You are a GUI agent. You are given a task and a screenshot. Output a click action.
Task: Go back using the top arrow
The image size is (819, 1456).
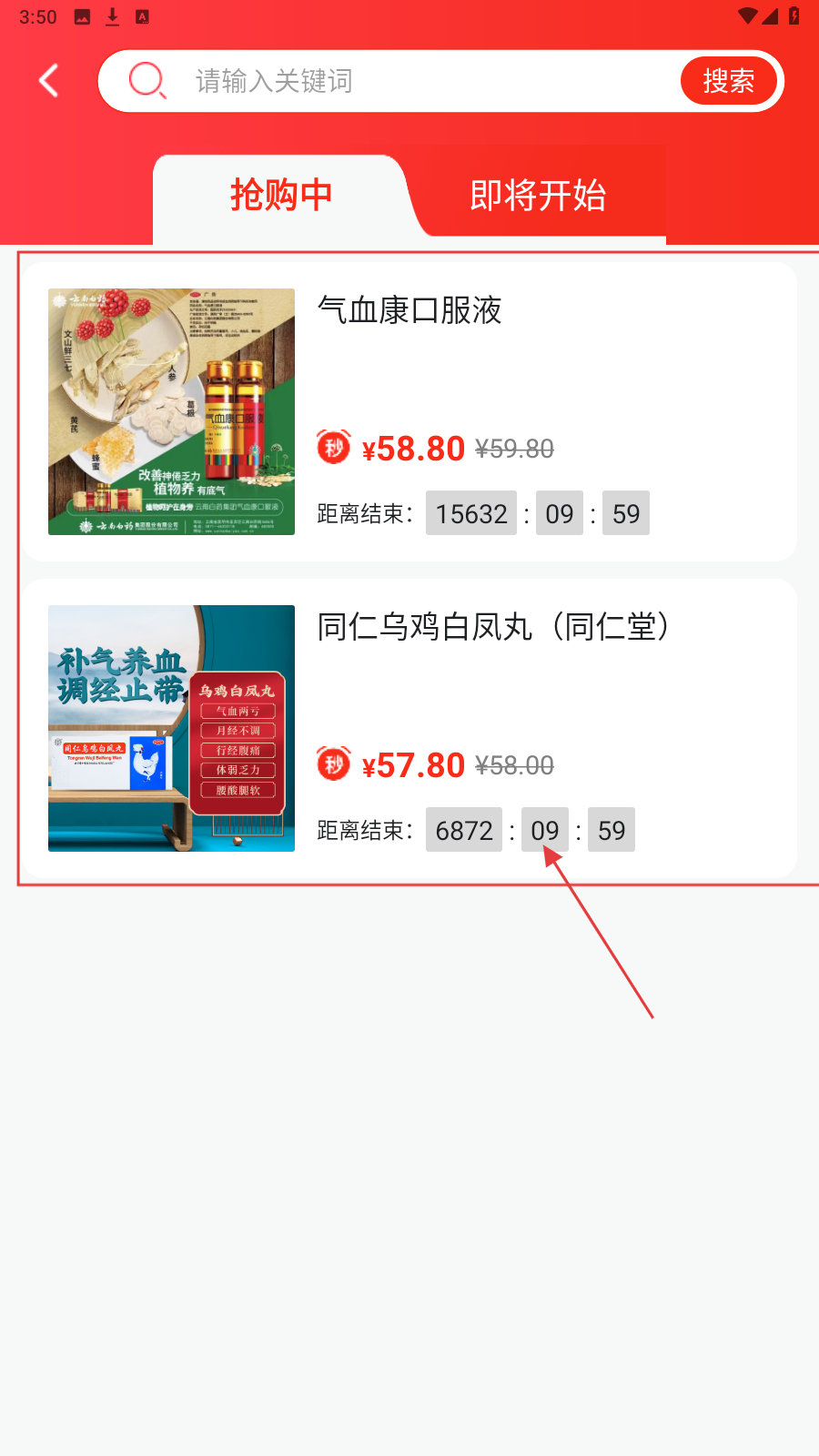coord(49,81)
